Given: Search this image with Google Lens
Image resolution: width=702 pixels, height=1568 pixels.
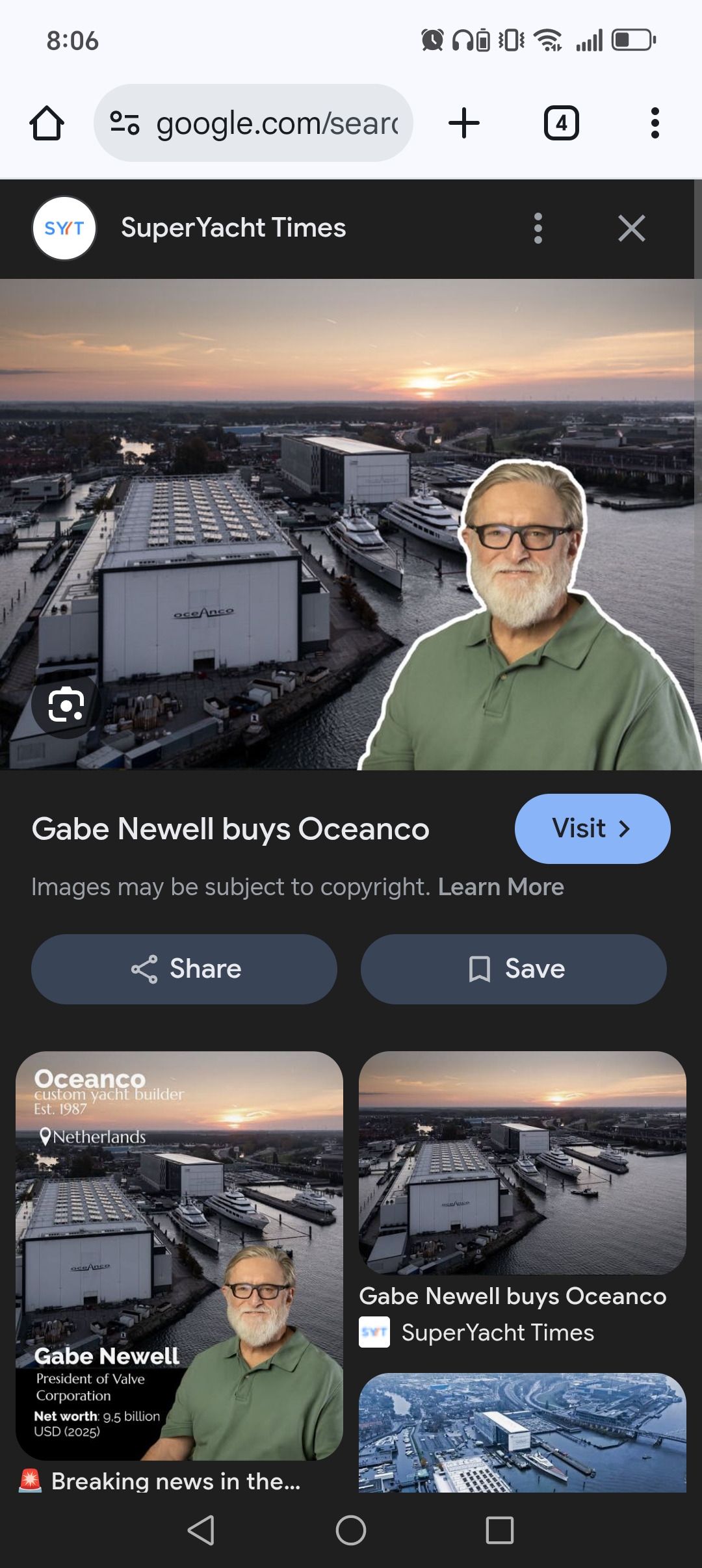Looking at the screenshot, I should [66, 704].
